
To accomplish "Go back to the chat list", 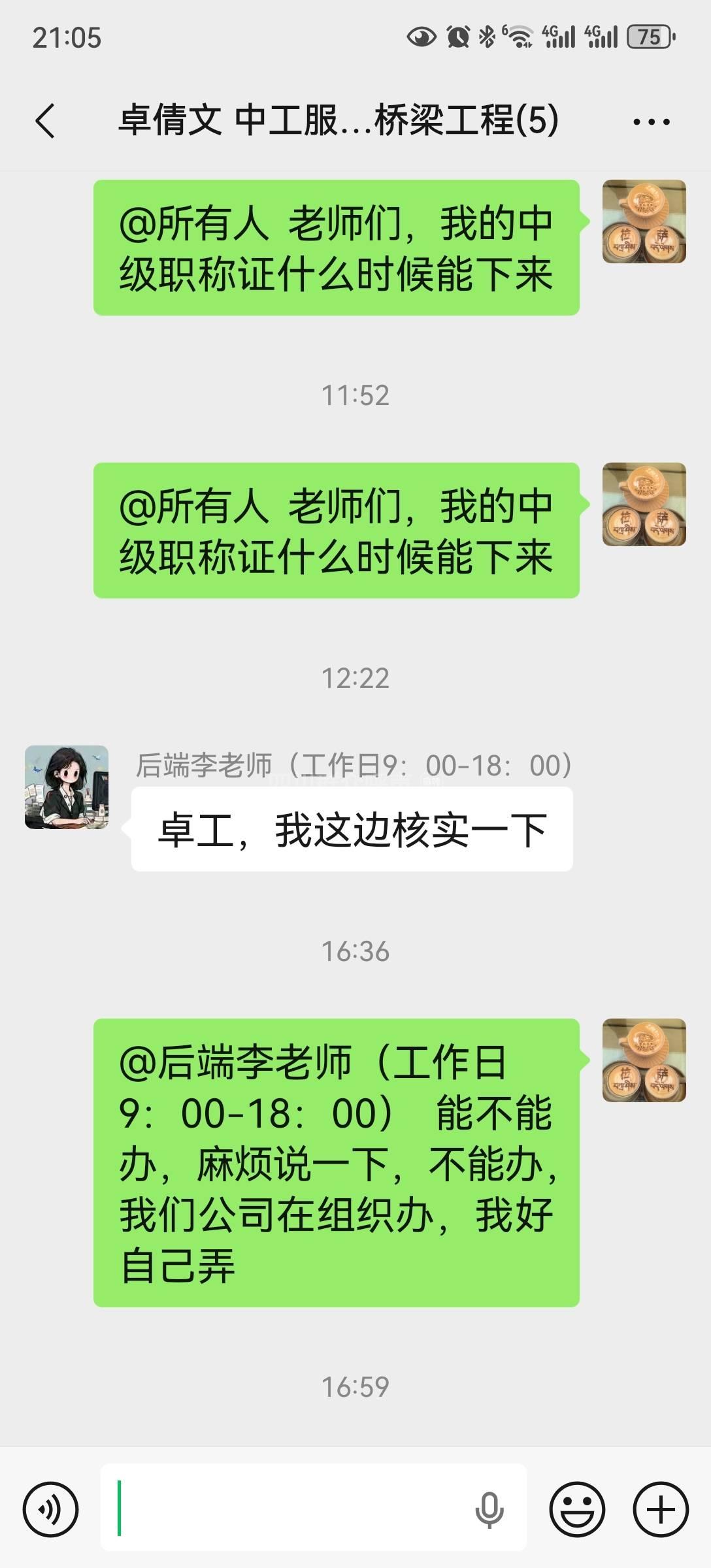I will (x=45, y=121).
